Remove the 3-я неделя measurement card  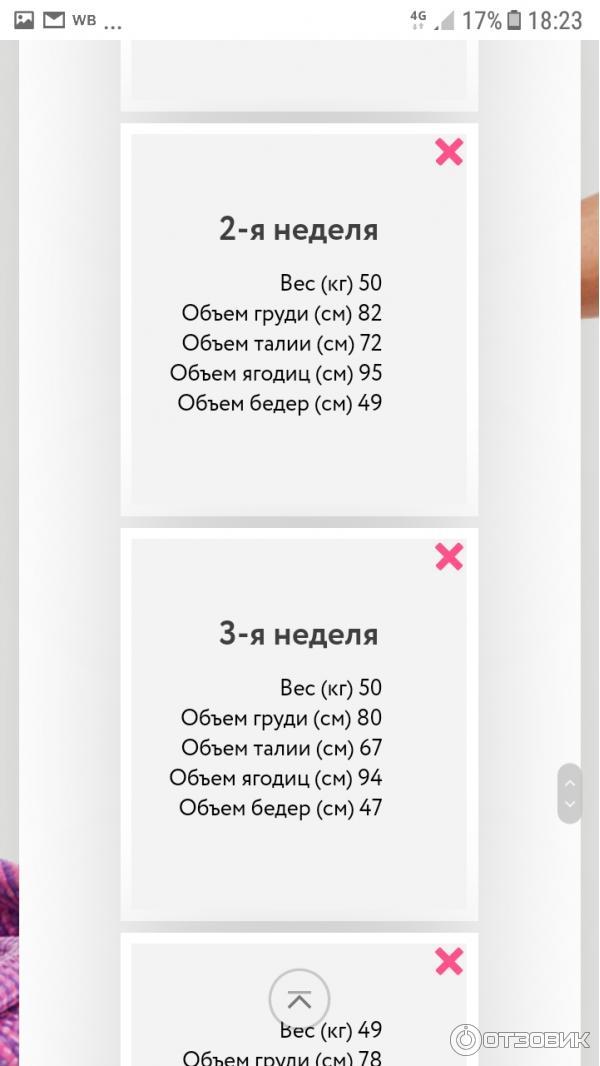[x=449, y=557]
